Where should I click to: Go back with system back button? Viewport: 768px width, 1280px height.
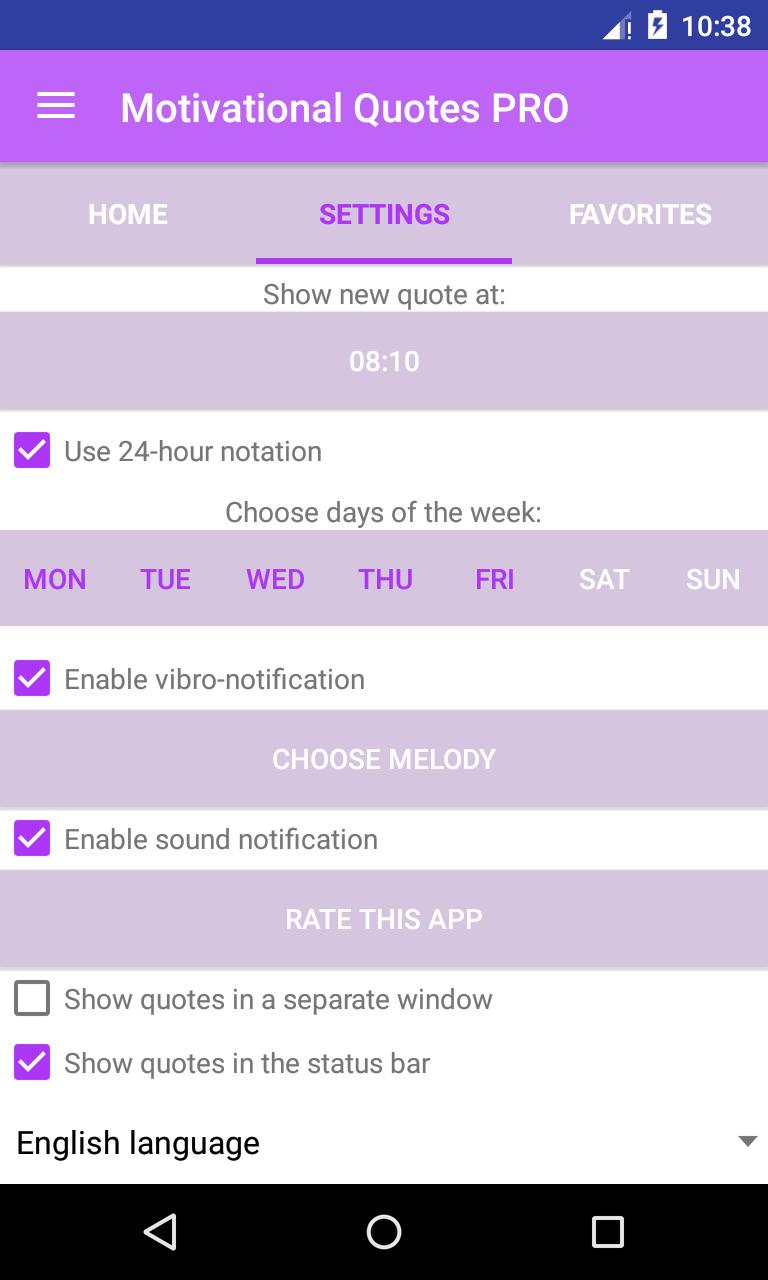[x=160, y=1232]
